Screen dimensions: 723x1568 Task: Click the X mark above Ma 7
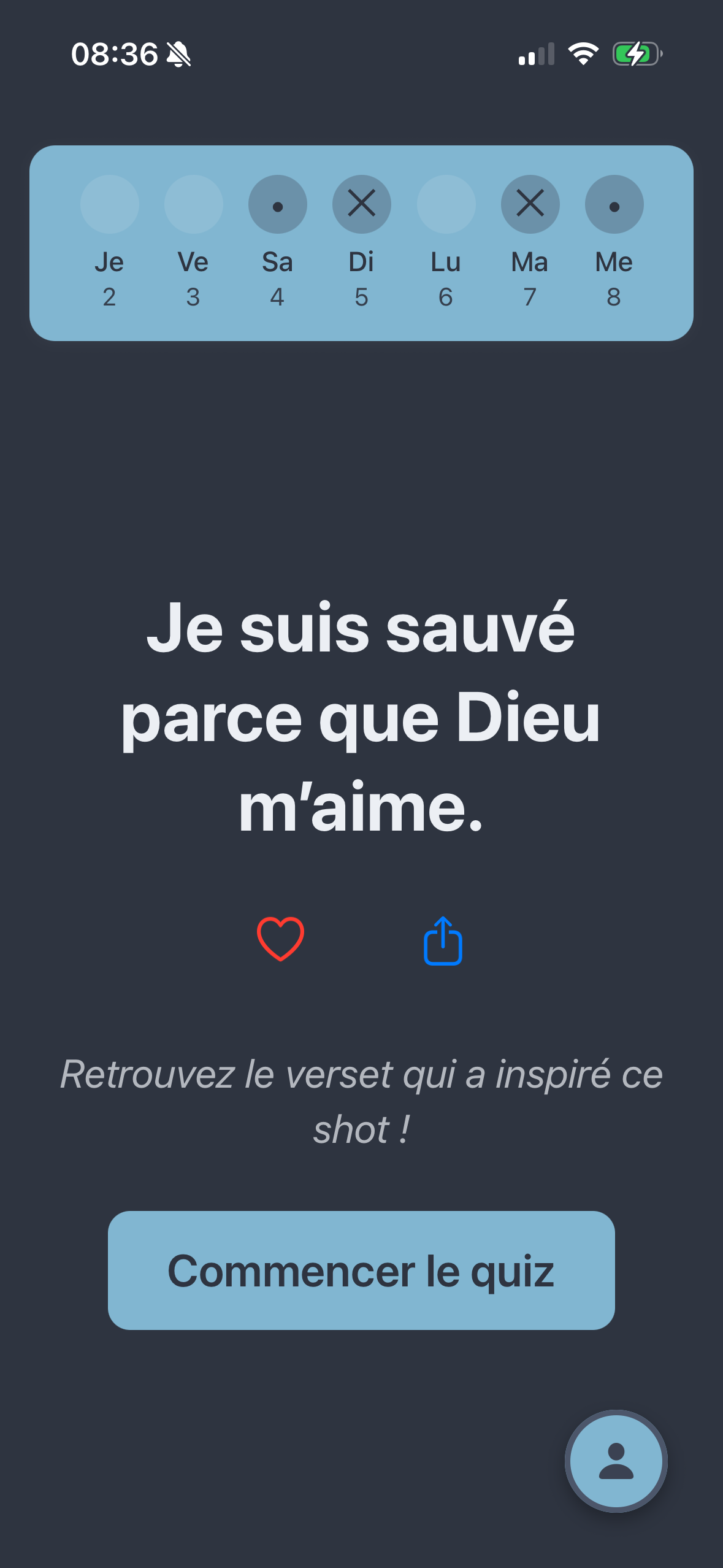(530, 204)
